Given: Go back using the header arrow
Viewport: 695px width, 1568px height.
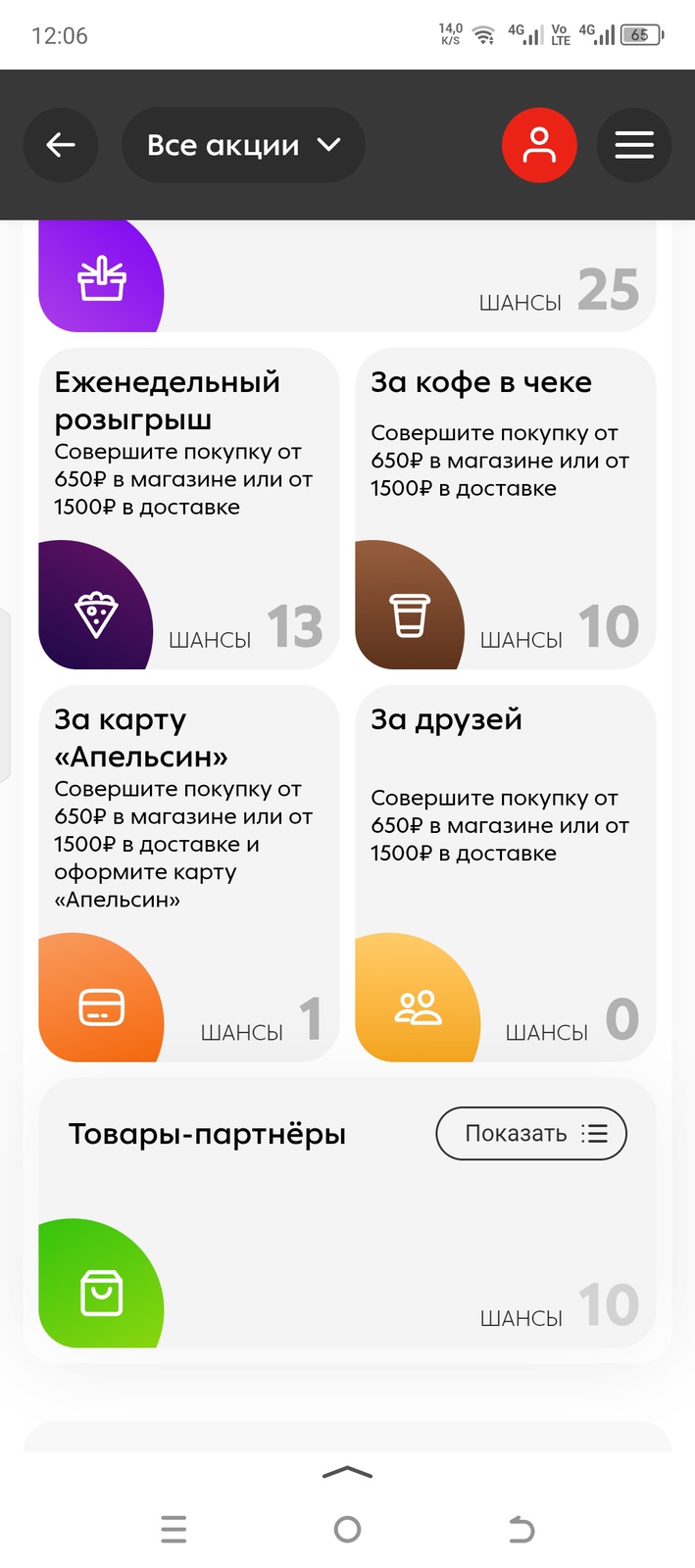Looking at the screenshot, I should 61,145.
